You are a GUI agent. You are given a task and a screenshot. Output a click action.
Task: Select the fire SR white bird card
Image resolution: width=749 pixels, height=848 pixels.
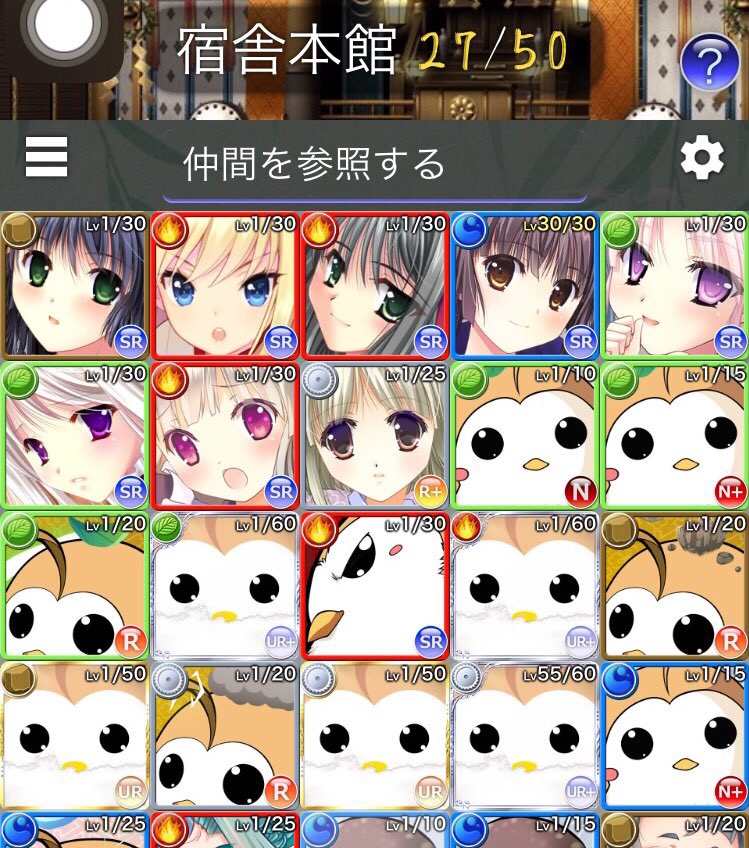[x=374, y=585]
